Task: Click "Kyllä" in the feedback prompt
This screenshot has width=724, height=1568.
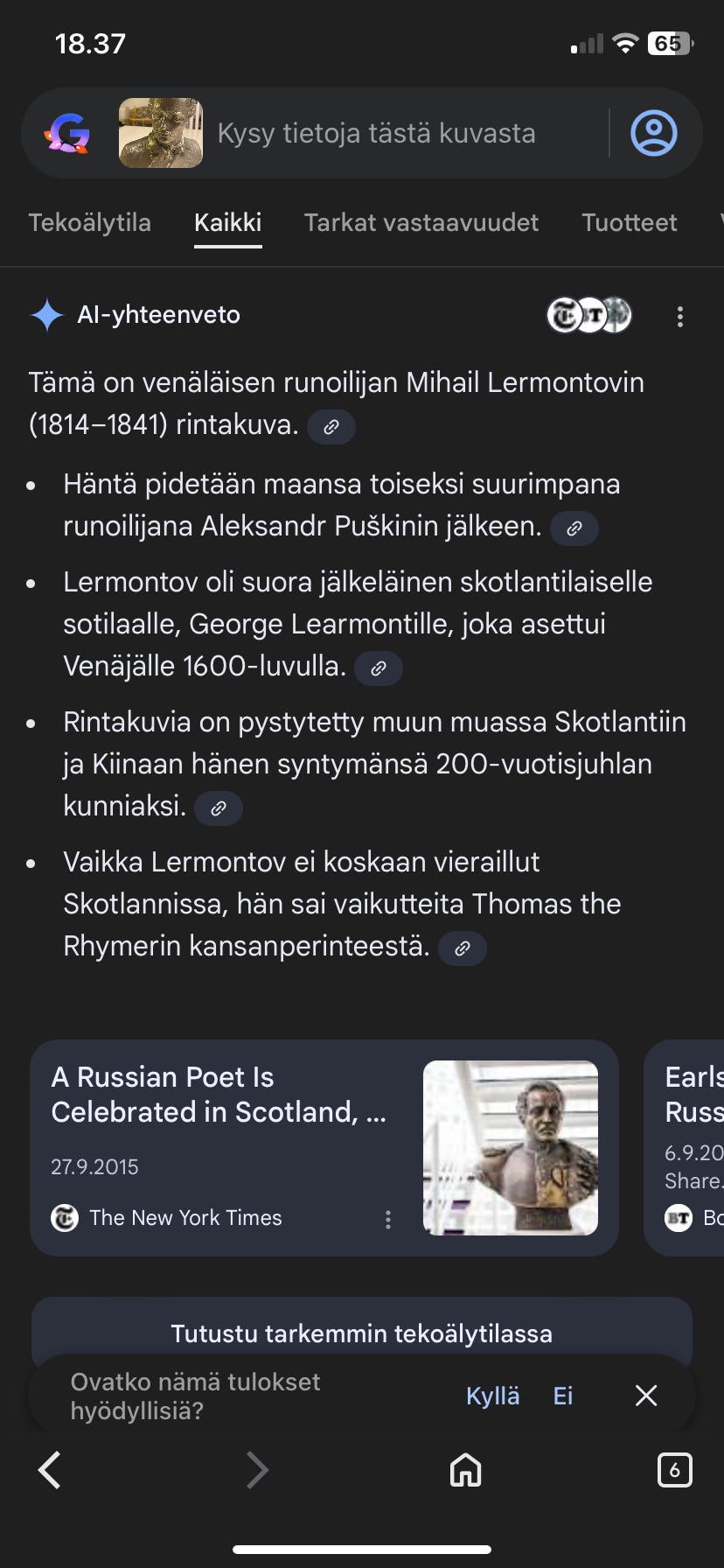Action: pos(492,1396)
